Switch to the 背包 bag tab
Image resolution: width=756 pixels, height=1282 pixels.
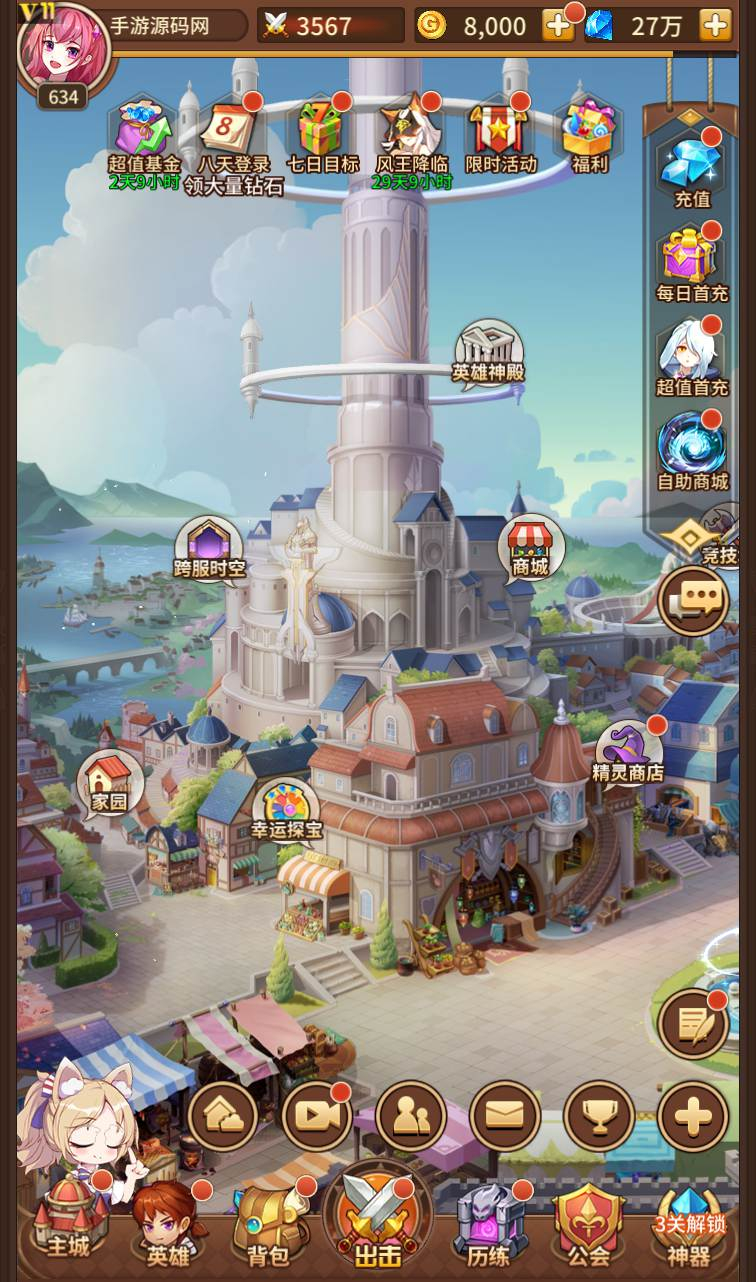270,1226
